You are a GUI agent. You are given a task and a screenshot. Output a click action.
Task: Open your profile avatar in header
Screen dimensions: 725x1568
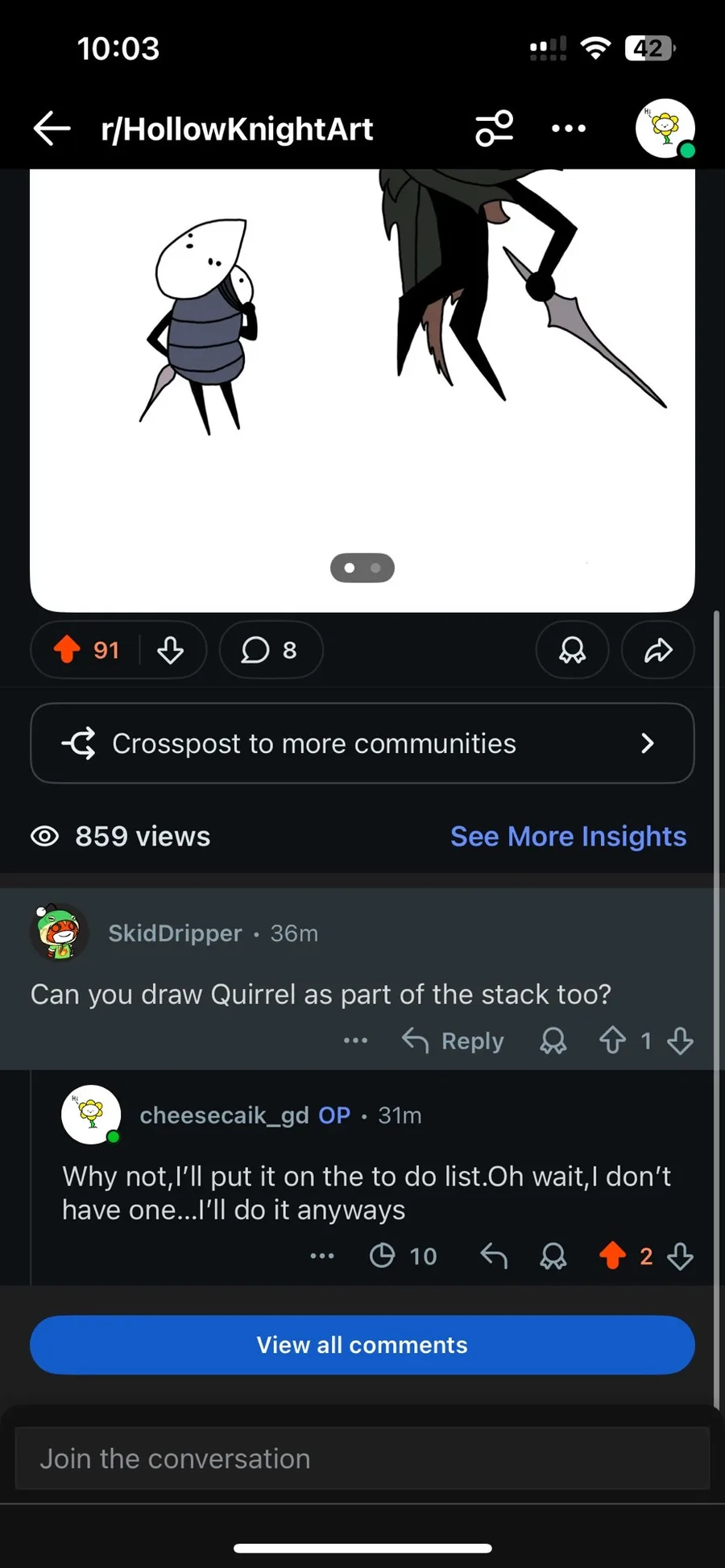[665, 129]
